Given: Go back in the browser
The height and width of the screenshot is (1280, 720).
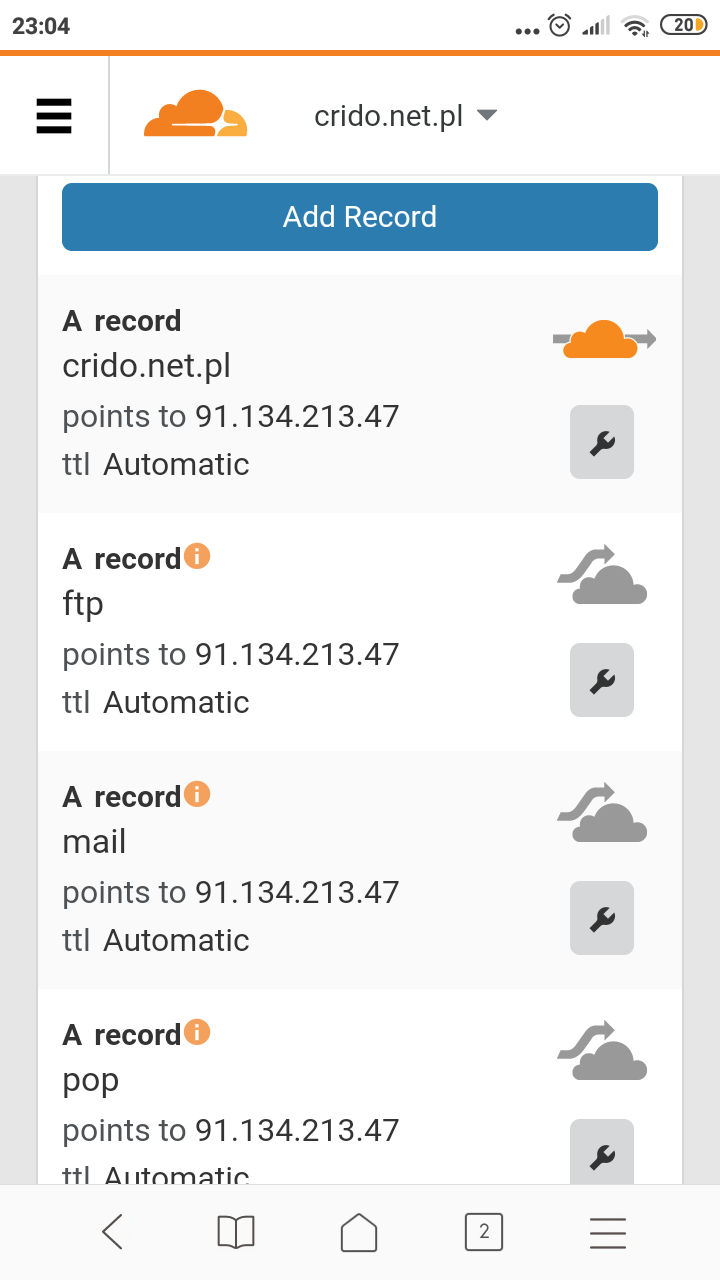Looking at the screenshot, I should click(113, 1232).
